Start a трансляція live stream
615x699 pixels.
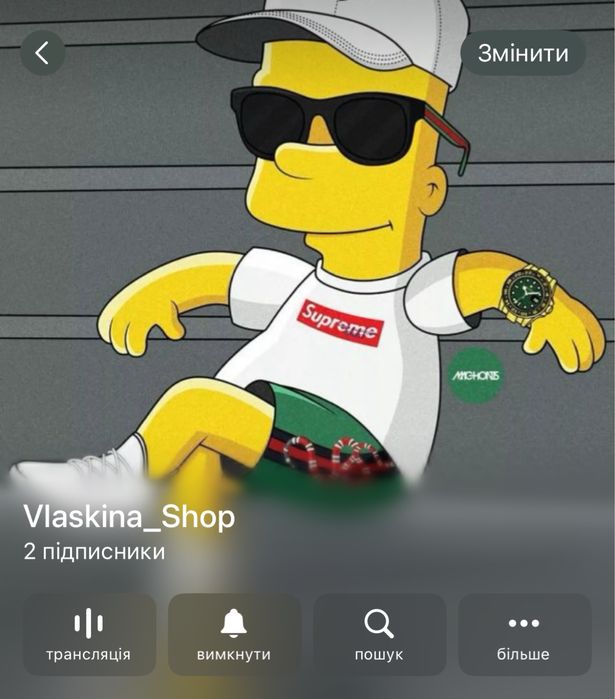tap(89, 634)
